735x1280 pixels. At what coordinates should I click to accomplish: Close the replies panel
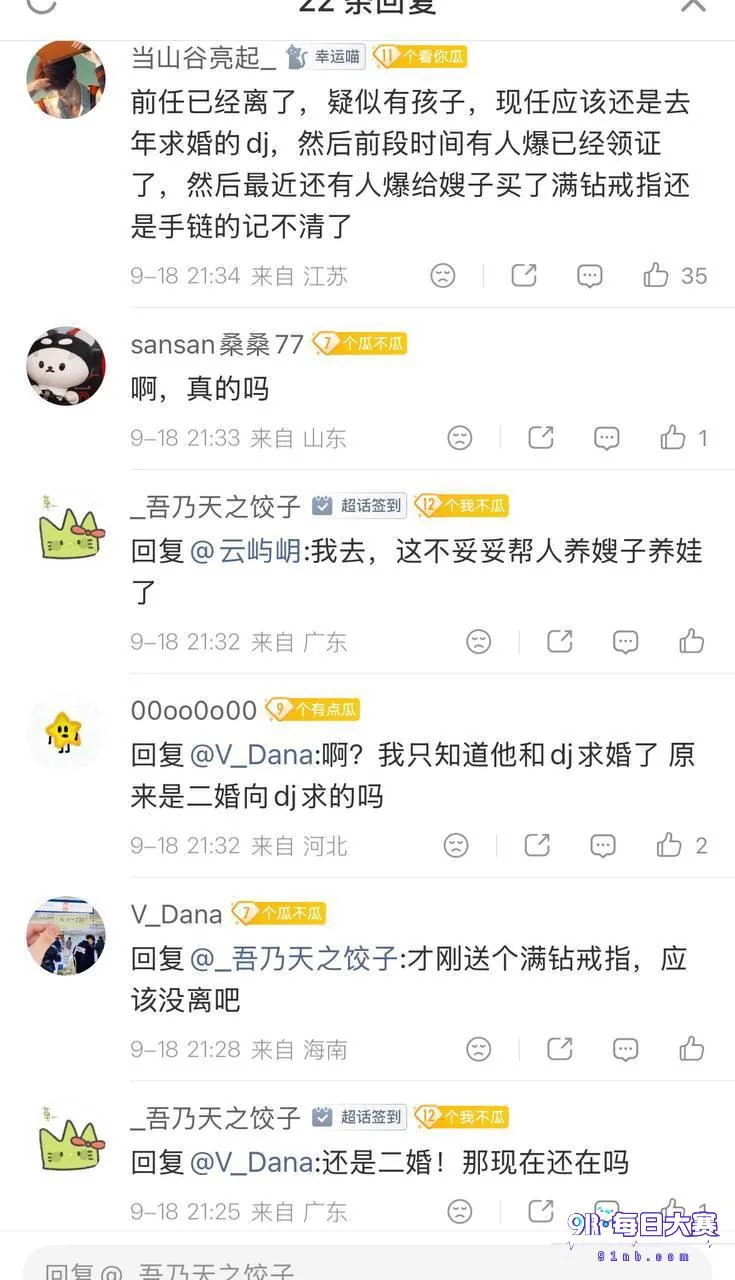click(693, 5)
